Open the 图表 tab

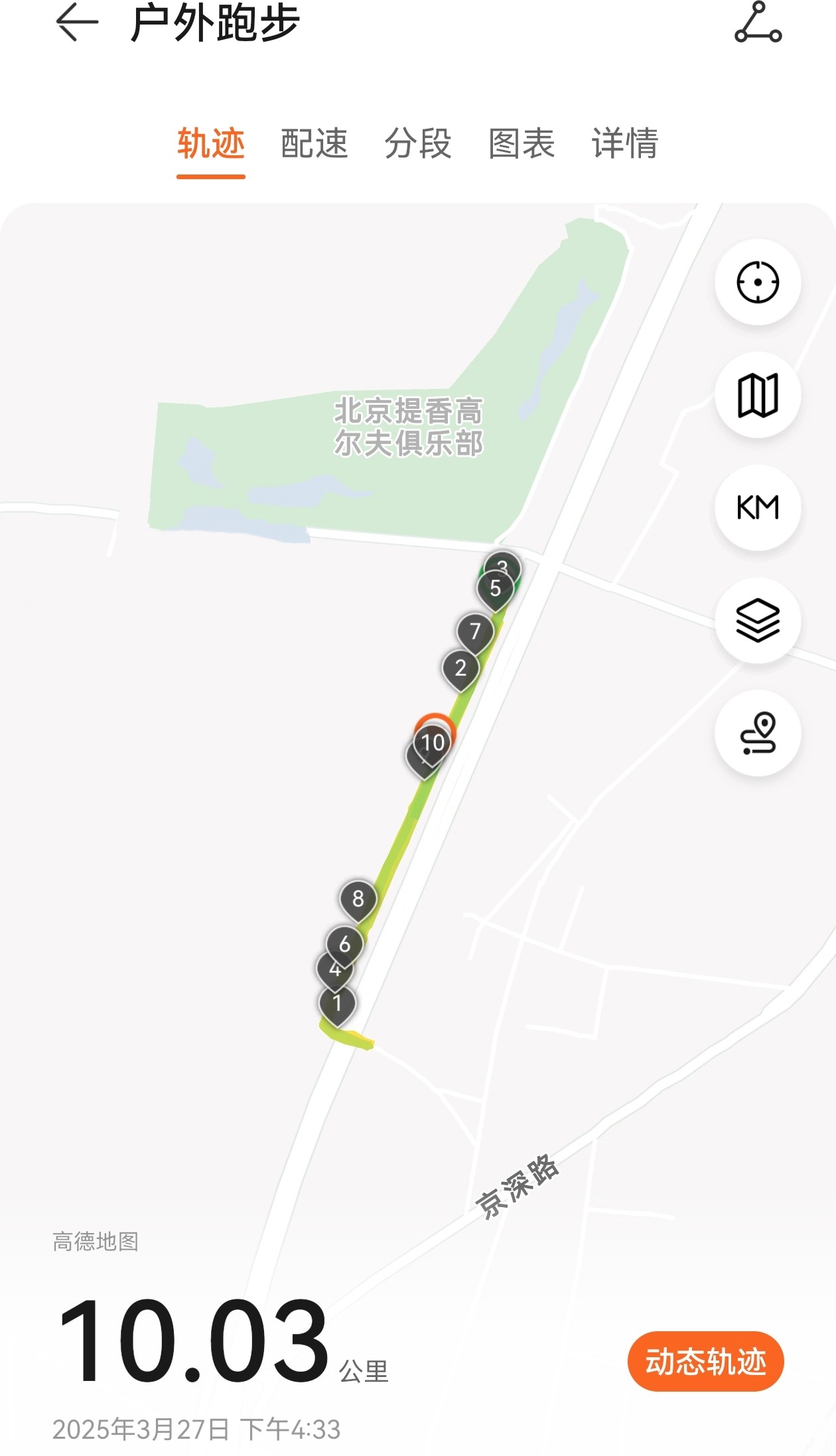[522, 143]
